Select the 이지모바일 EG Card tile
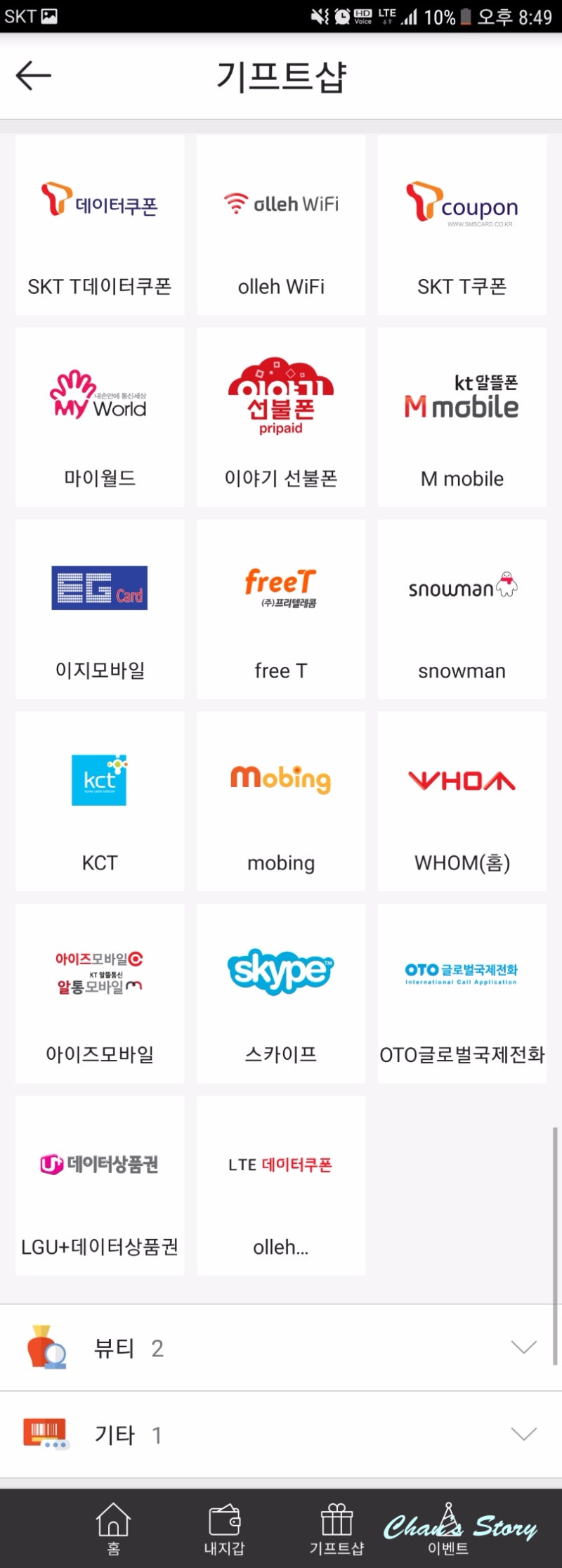 98,587
